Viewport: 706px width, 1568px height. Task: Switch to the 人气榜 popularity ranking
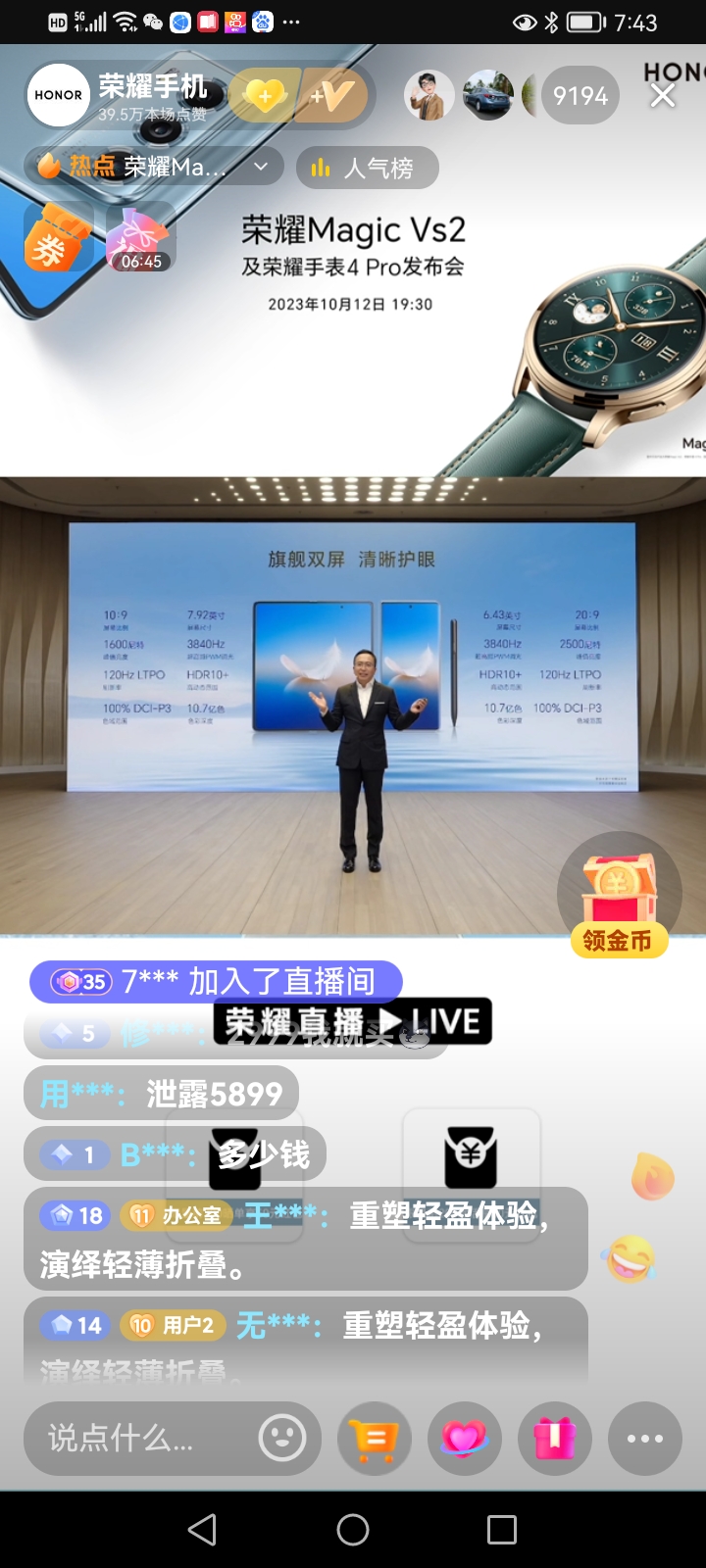[367, 167]
